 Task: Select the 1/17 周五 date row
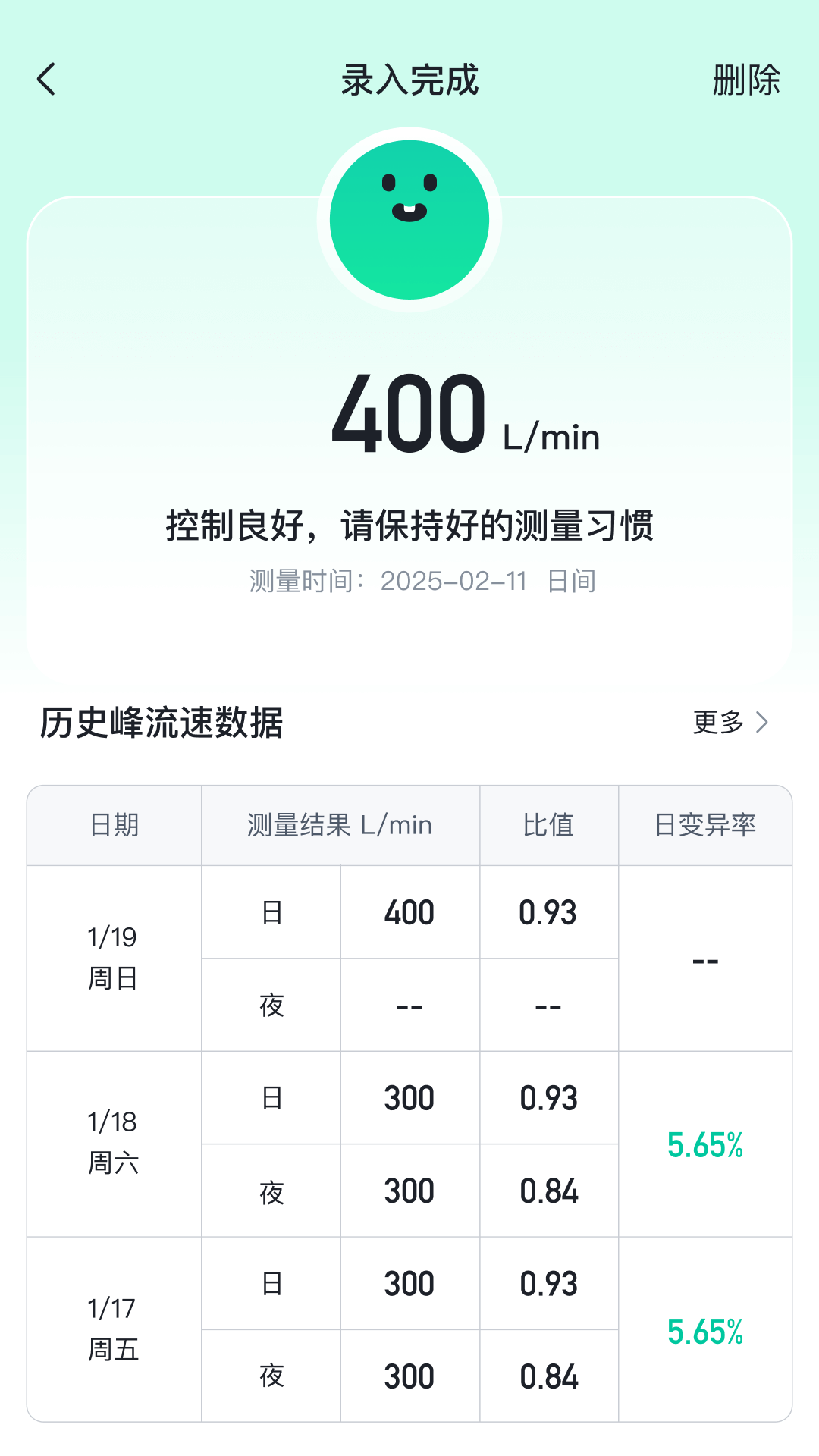(112, 1330)
